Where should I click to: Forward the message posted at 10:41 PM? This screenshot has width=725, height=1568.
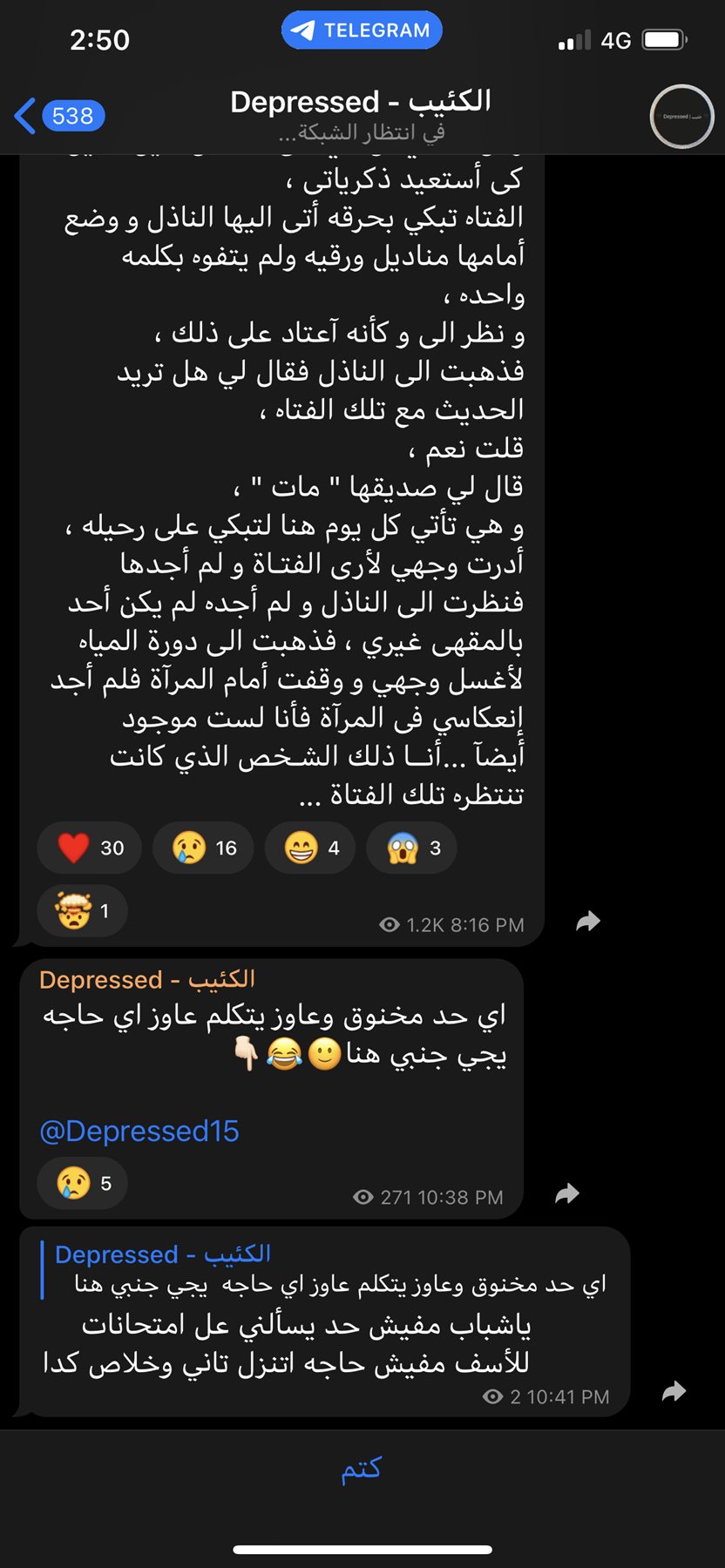[674, 1391]
